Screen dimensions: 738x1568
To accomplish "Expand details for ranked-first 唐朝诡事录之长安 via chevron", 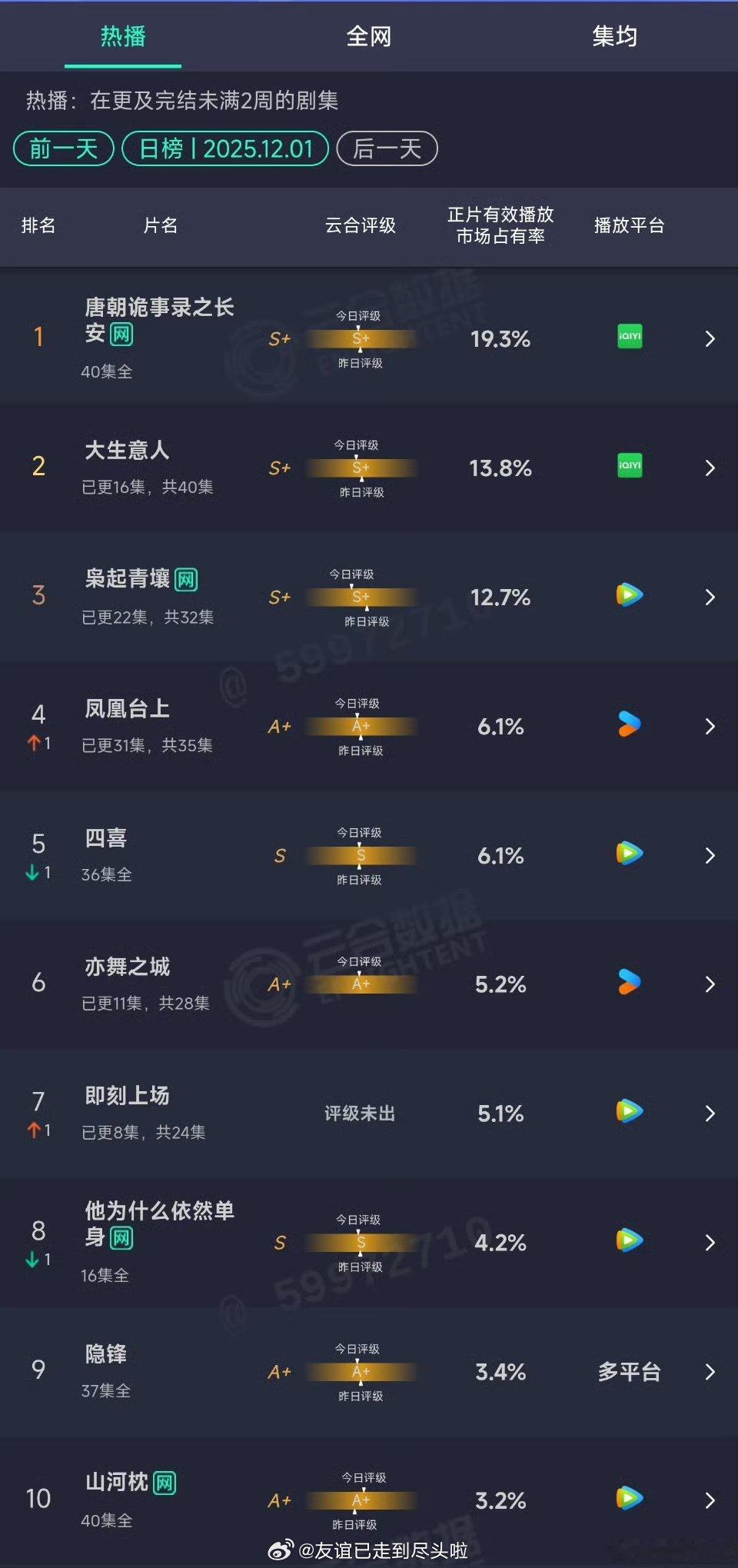I will 710,338.
